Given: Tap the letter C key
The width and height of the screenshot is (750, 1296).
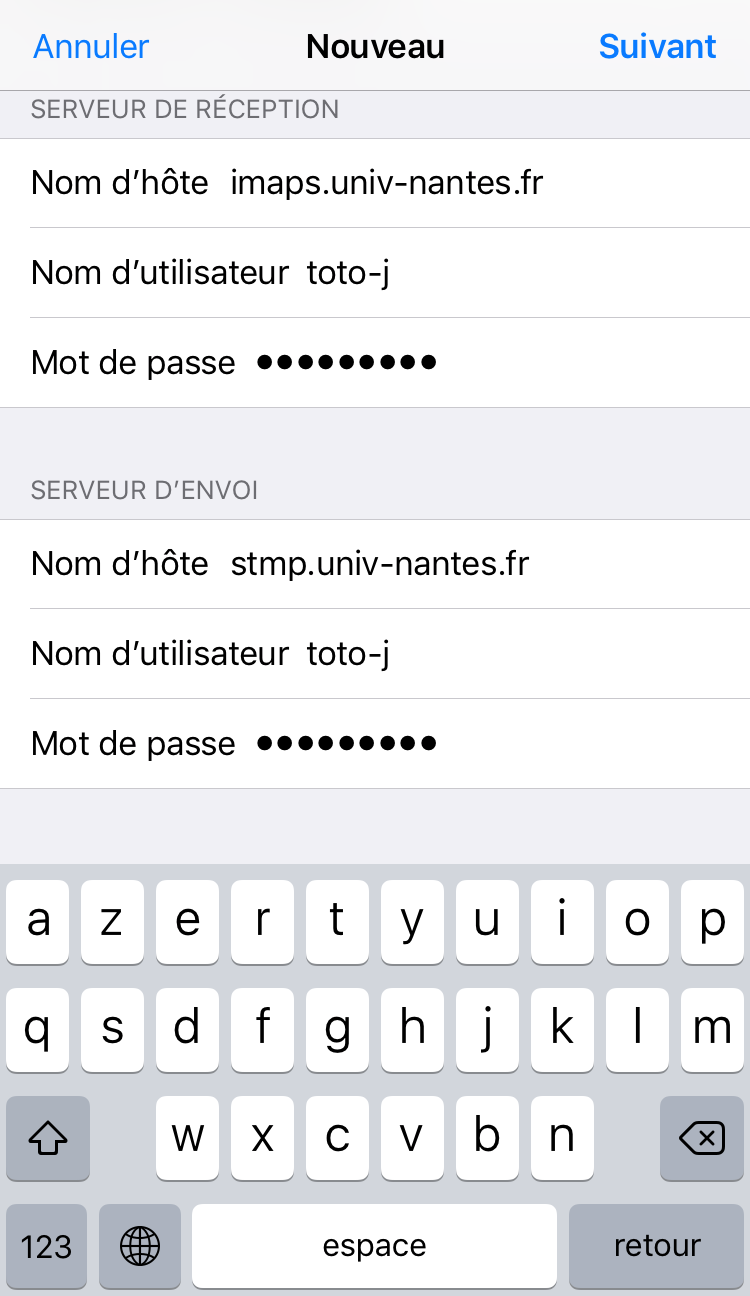Looking at the screenshot, I should point(337,1138).
